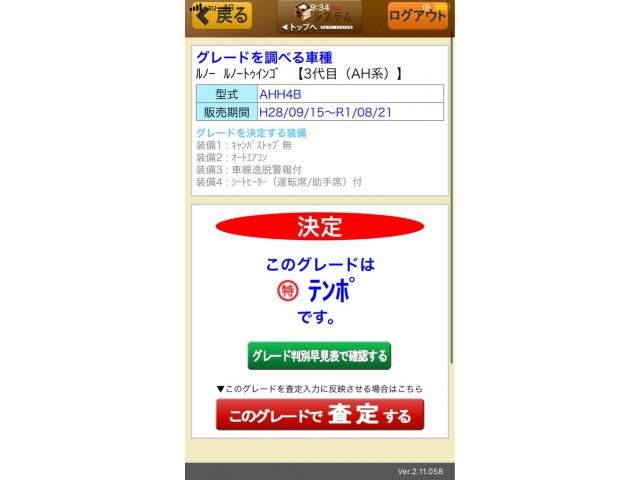This screenshot has width=640, height=480.
Task: Tap このグレードで査定する
Action: (x=319, y=415)
